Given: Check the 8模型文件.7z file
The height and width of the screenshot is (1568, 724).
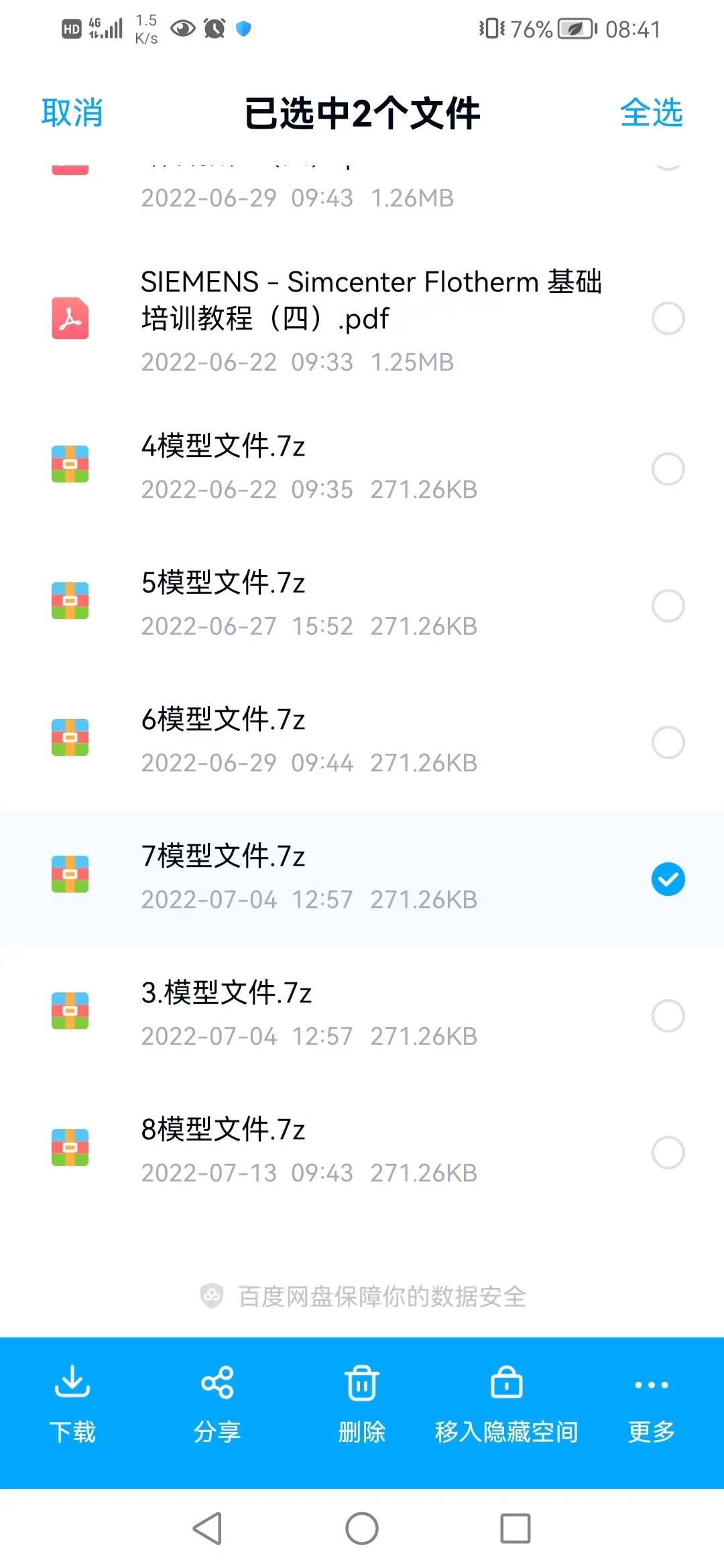Looking at the screenshot, I should tap(668, 1153).
